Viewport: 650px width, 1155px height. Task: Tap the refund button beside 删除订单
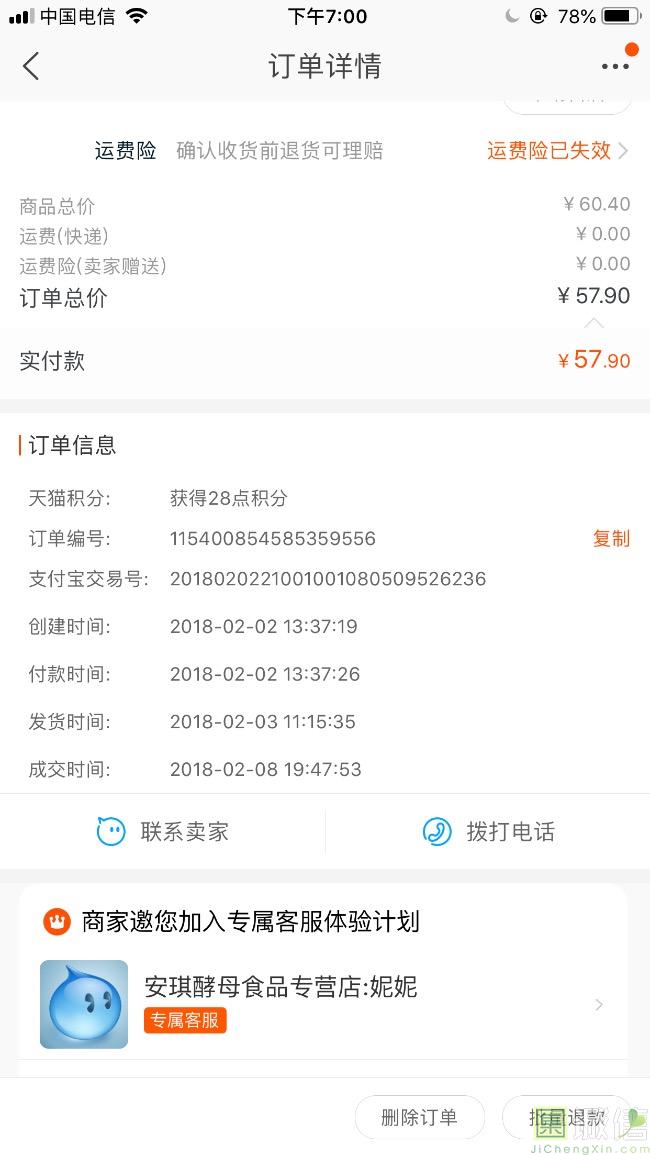pos(567,1117)
